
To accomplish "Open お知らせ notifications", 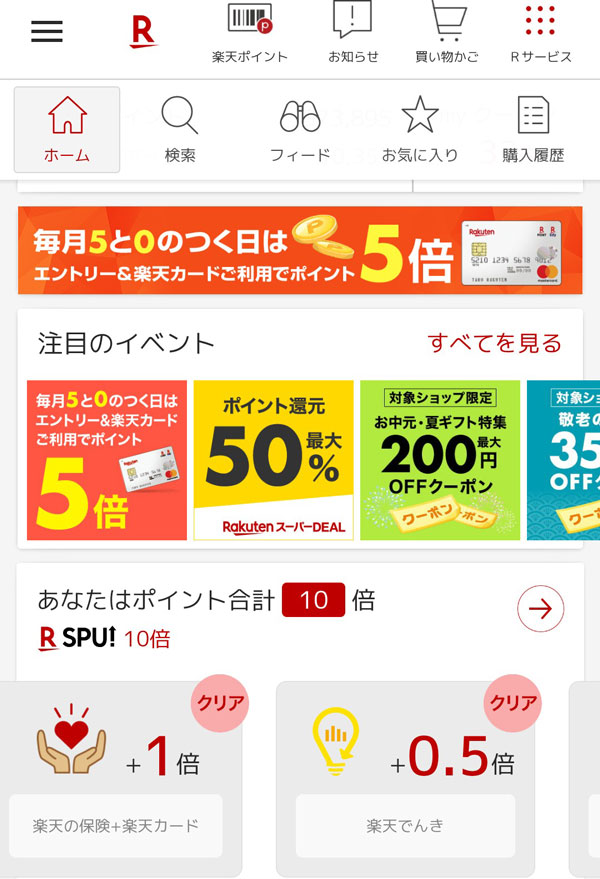I will [x=353, y=34].
